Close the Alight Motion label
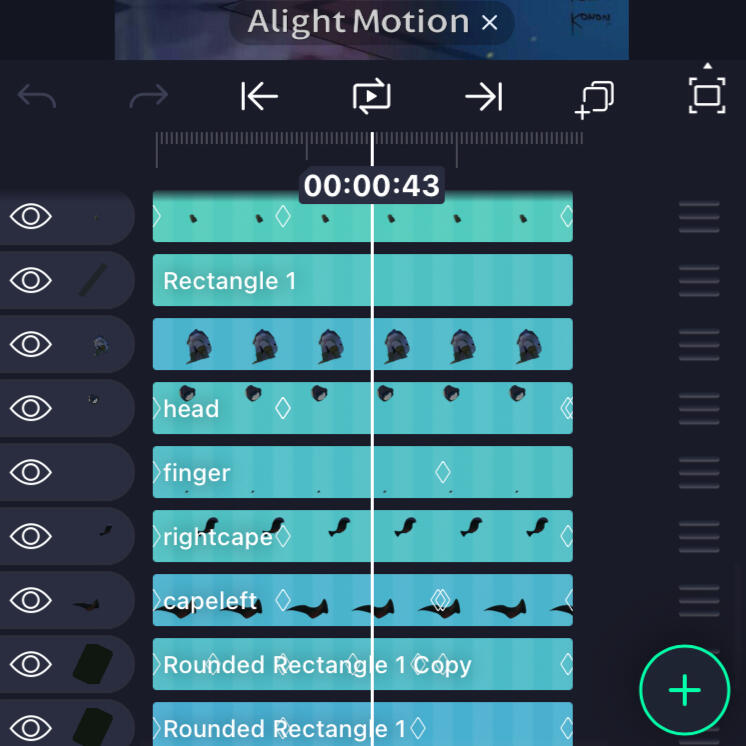This screenshot has width=746, height=746. [x=489, y=22]
